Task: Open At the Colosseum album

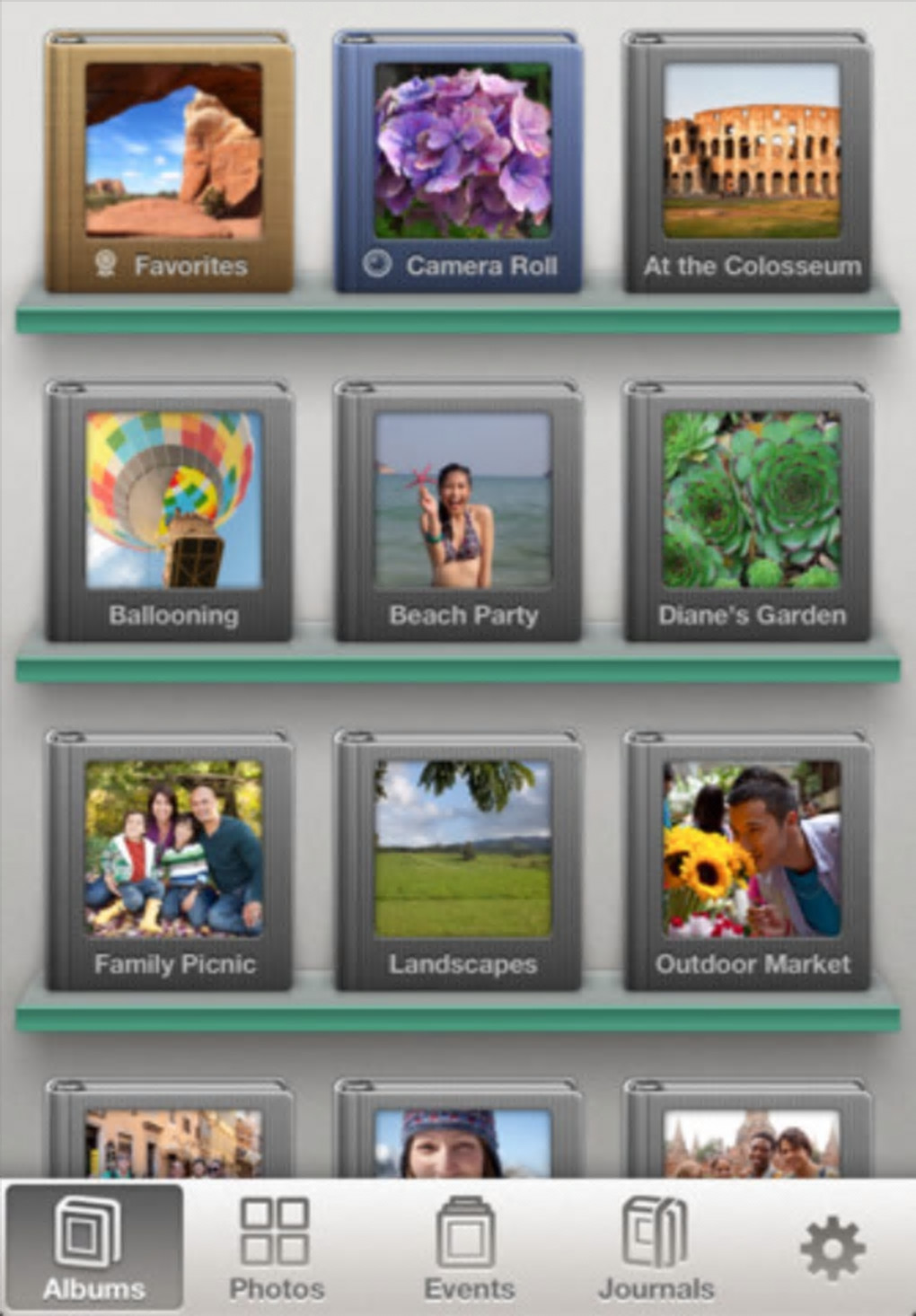Action: 749,162
